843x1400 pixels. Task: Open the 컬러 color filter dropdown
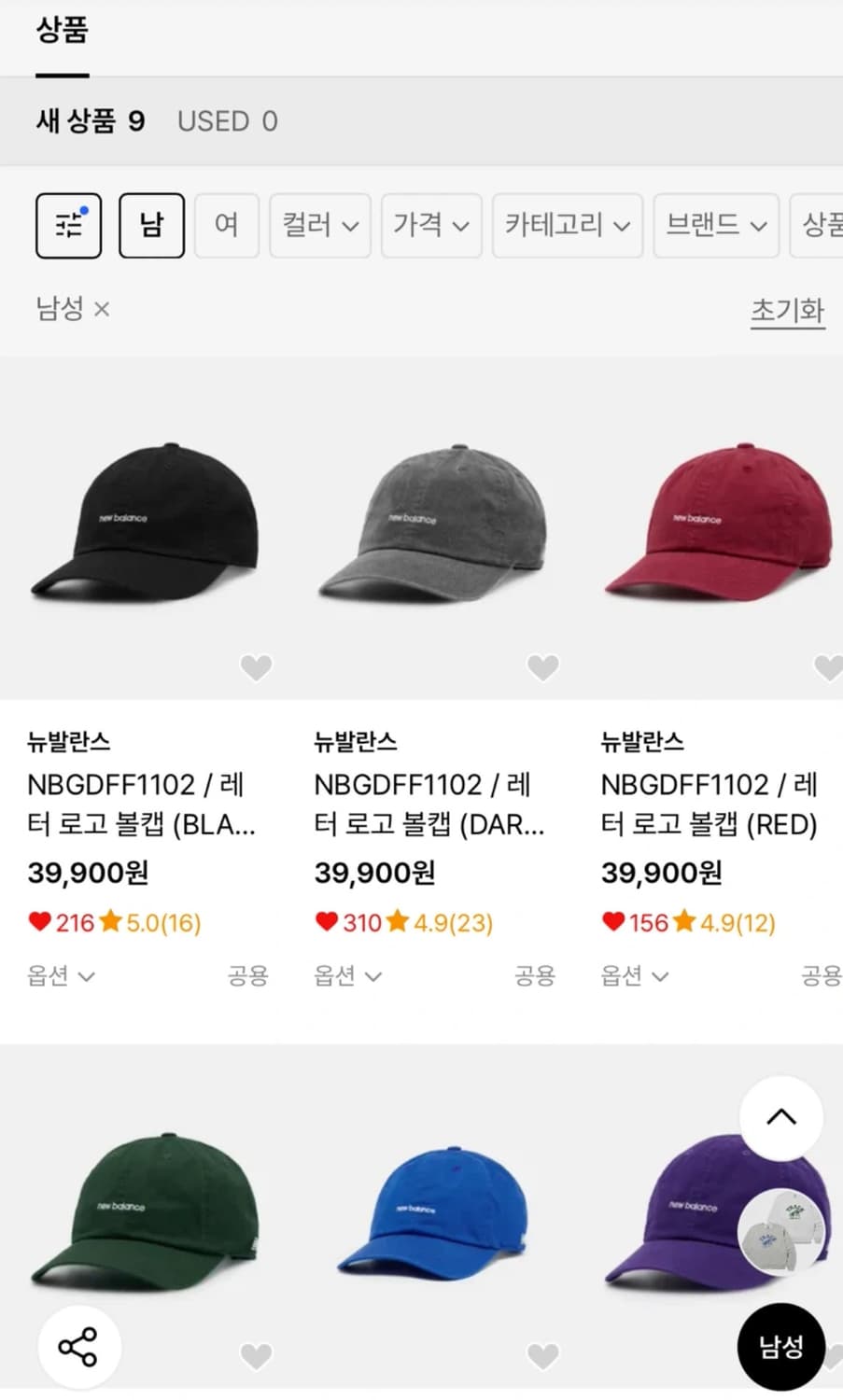pos(319,225)
